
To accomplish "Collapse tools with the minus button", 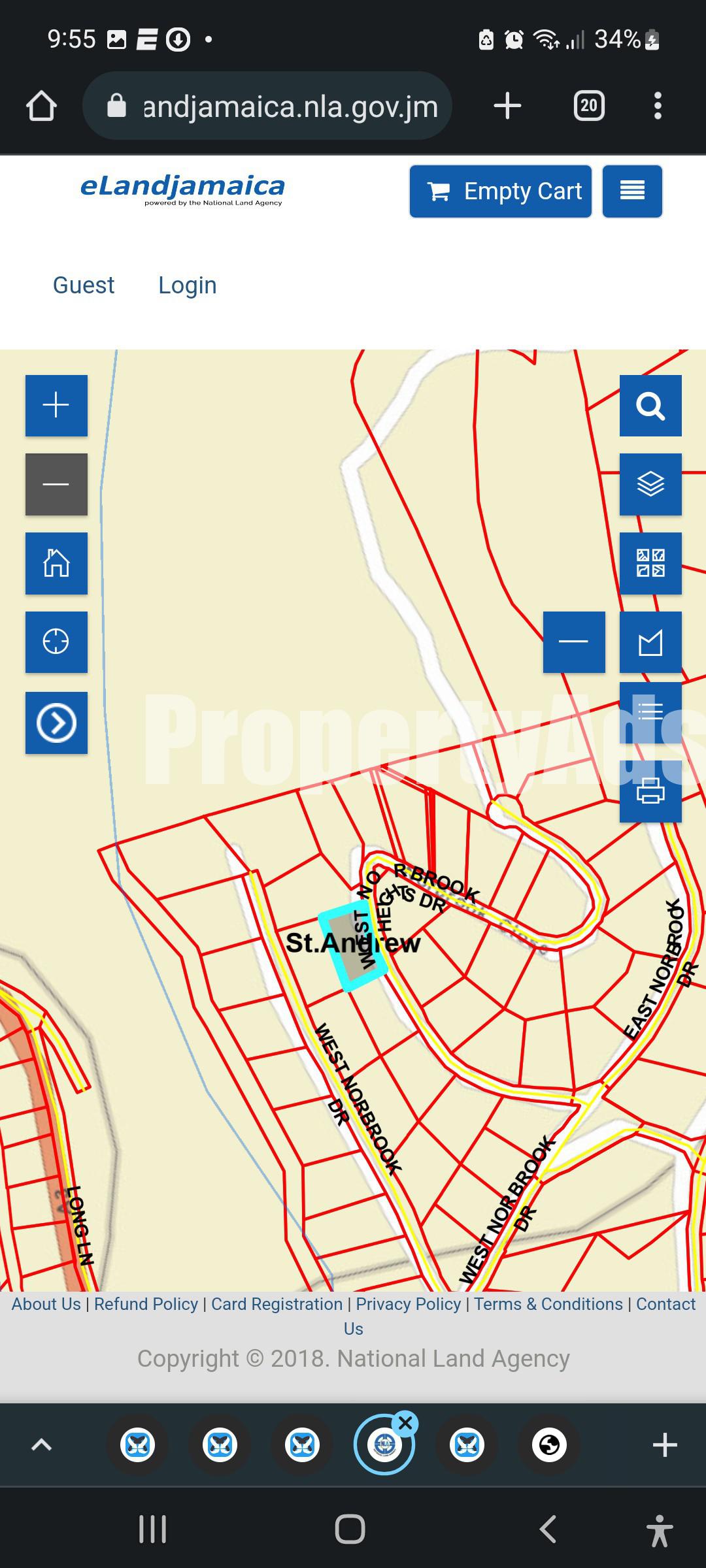I will click(x=573, y=642).
